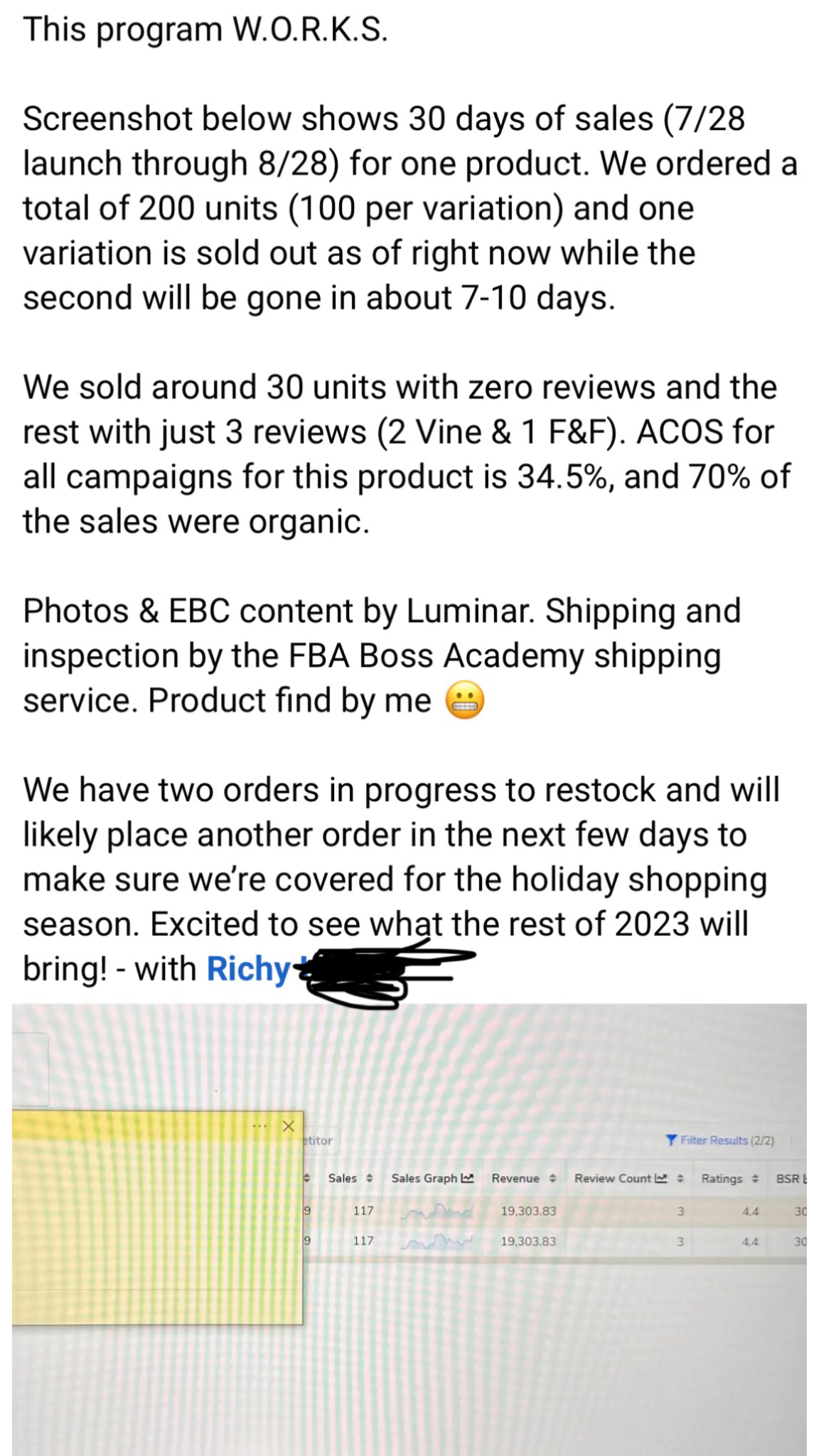This screenshot has height=1456, width=819.
Task: Open the attached sales screenshot photo
Action: tap(409, 1228)
